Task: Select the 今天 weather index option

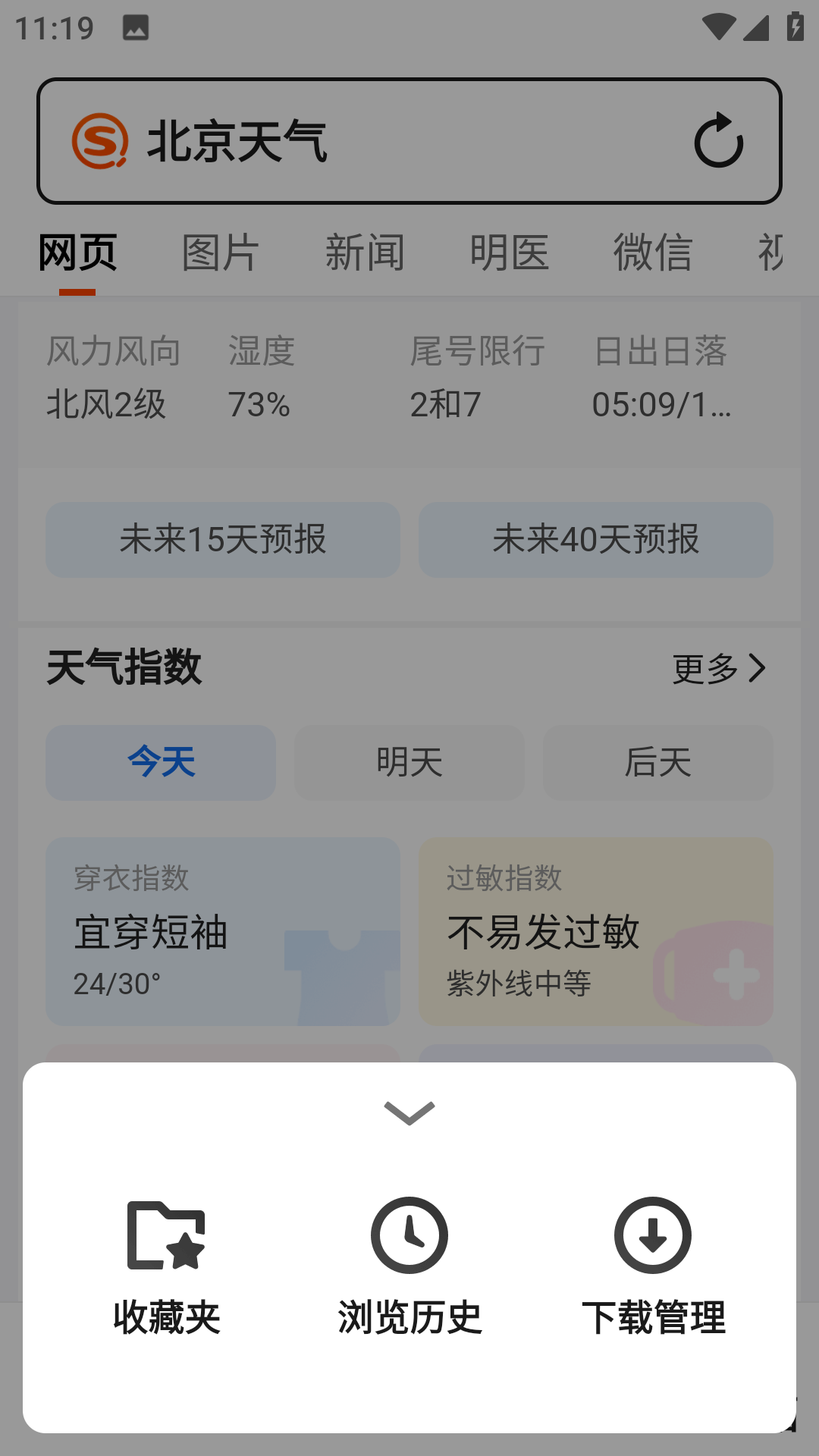Action: [160, 763]
